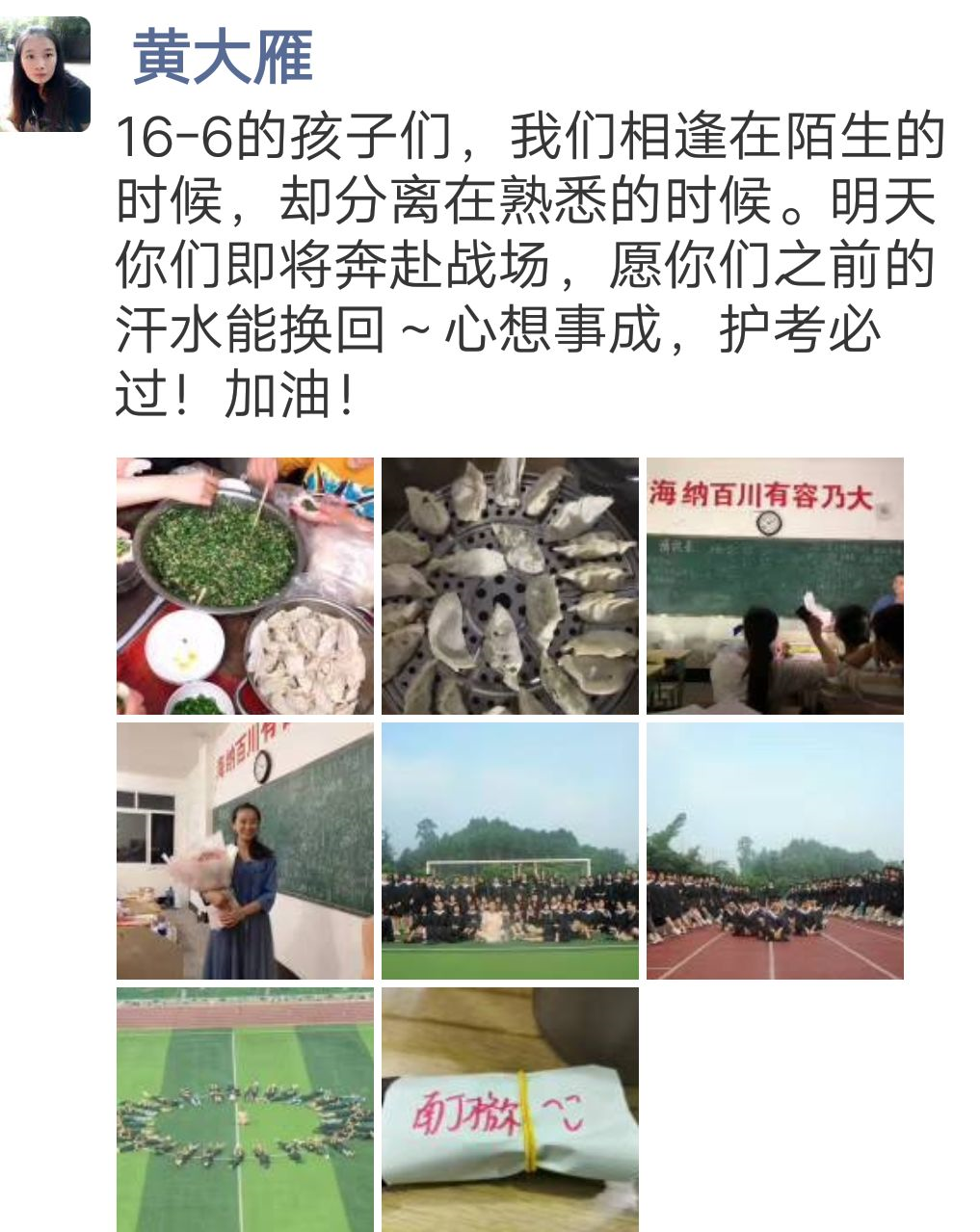Open the group photo before soccer goal
Viewport: 980px width, 1232px height.
(510, 851)
